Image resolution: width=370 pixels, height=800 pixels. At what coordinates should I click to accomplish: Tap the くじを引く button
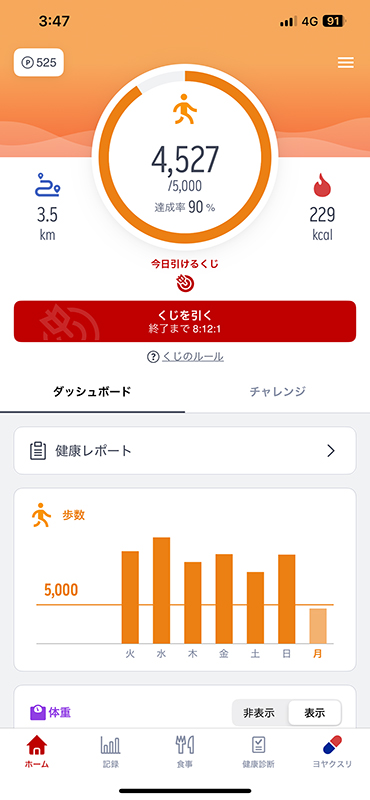tap(185, 321)
